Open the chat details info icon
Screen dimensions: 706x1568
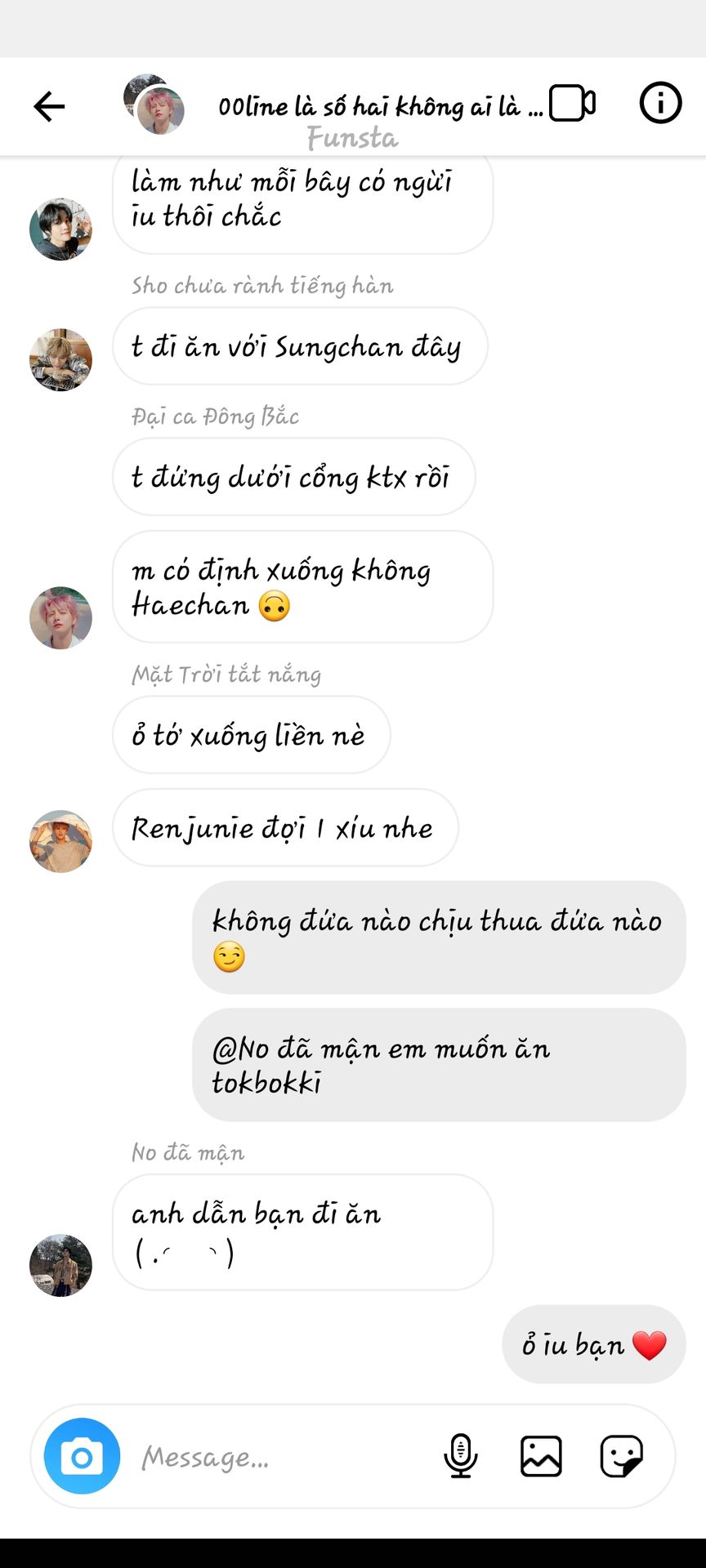(x=659, y=104)
